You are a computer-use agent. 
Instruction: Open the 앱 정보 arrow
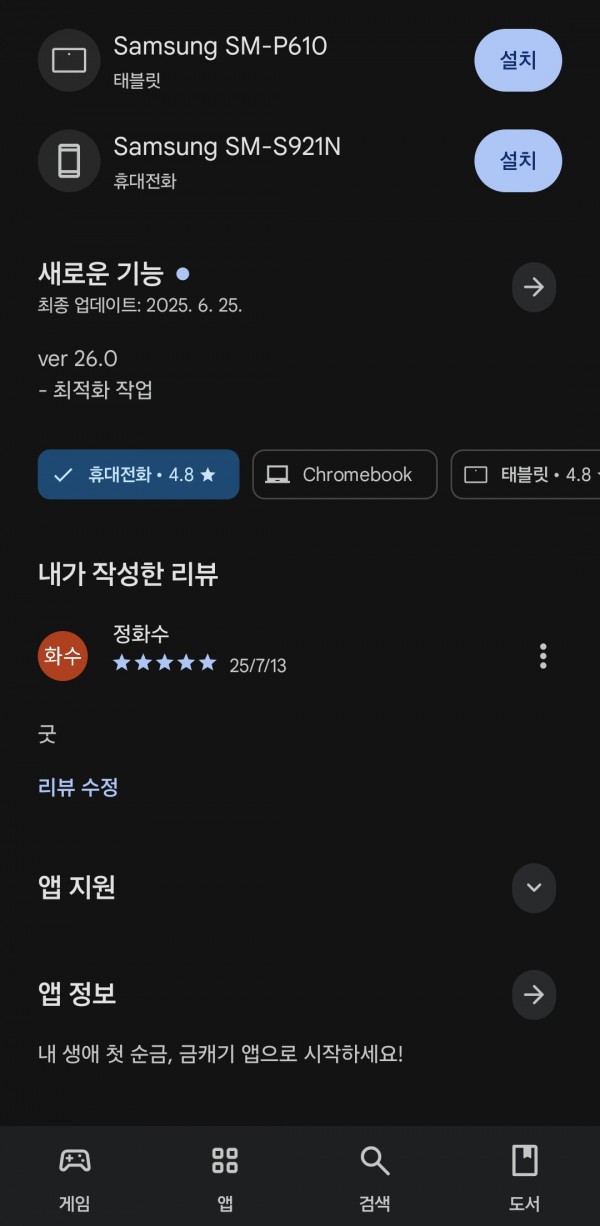point(534,994)
